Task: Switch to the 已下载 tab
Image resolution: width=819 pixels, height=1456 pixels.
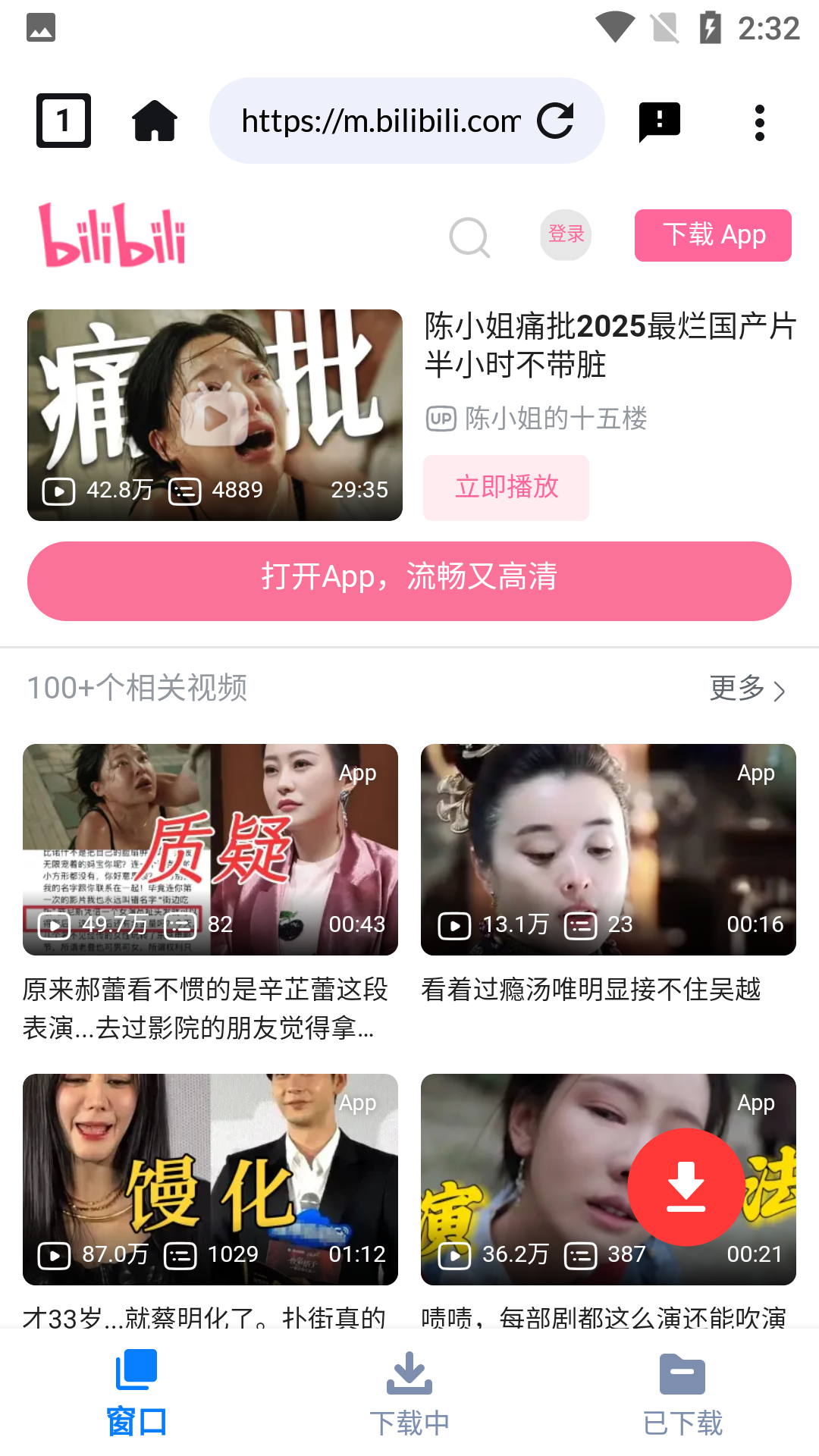Action: 682,1394
